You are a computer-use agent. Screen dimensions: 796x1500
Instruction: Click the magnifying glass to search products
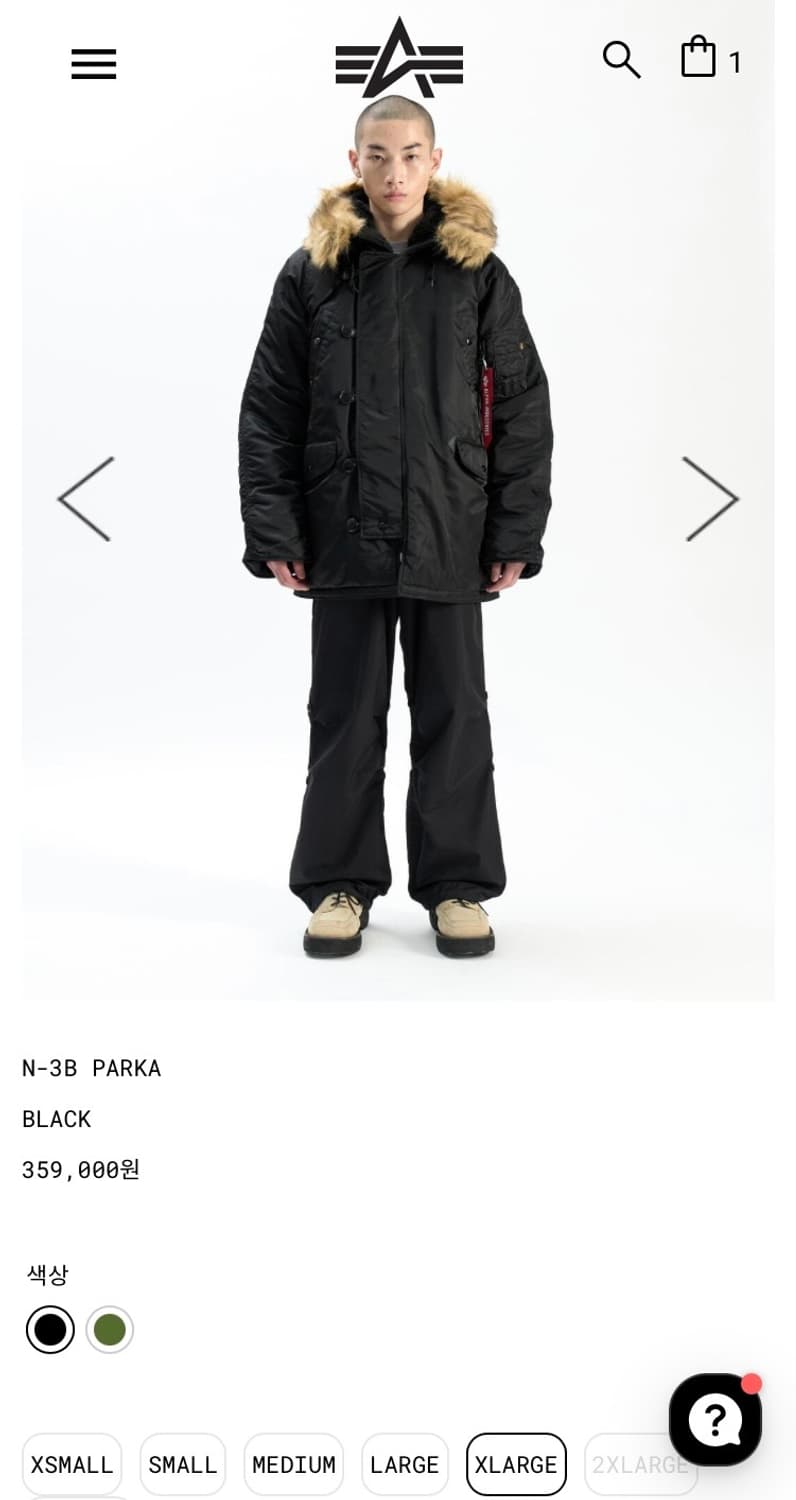tap(621, 60)
